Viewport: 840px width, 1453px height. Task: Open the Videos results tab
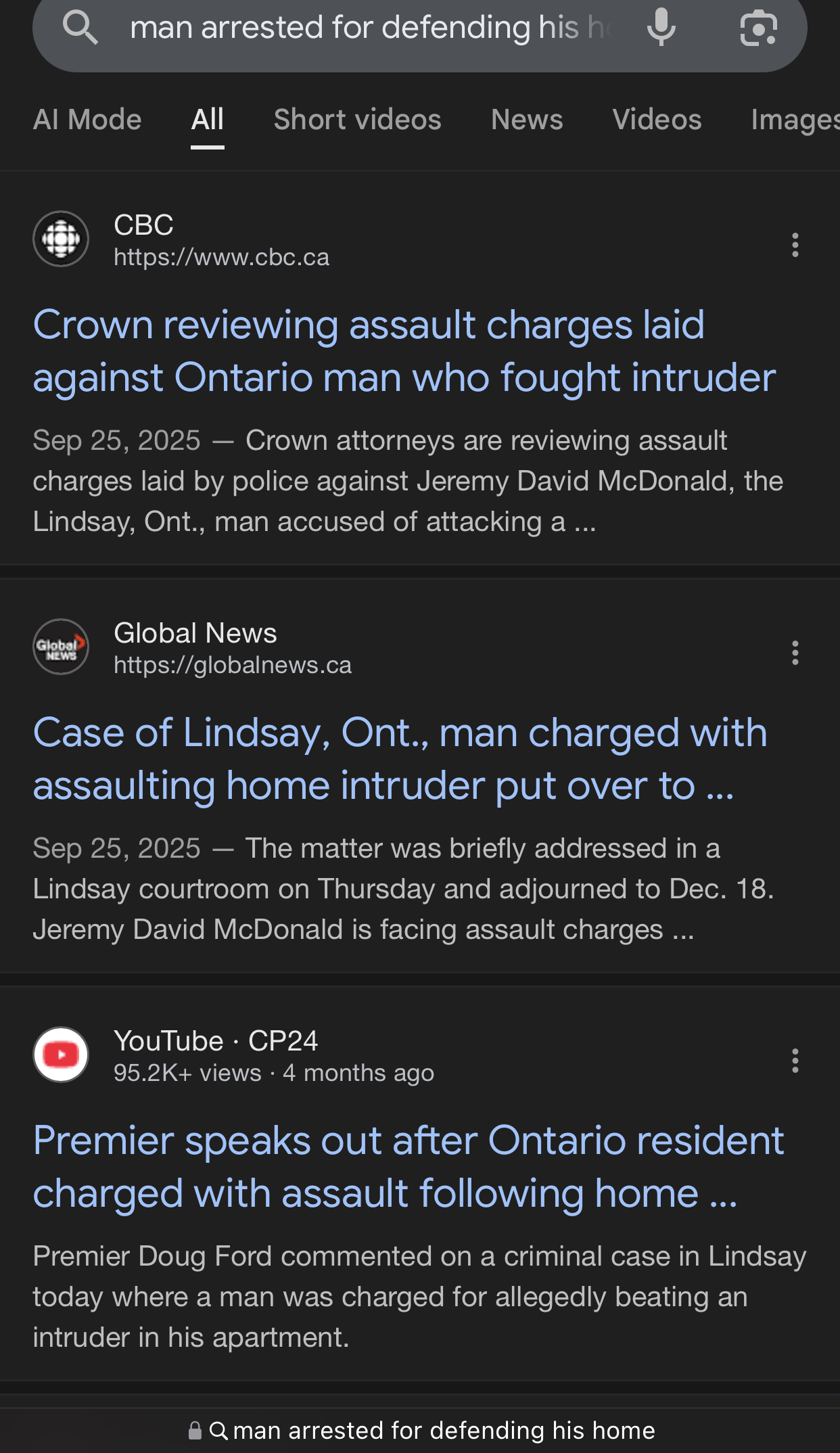click(657, 120)
